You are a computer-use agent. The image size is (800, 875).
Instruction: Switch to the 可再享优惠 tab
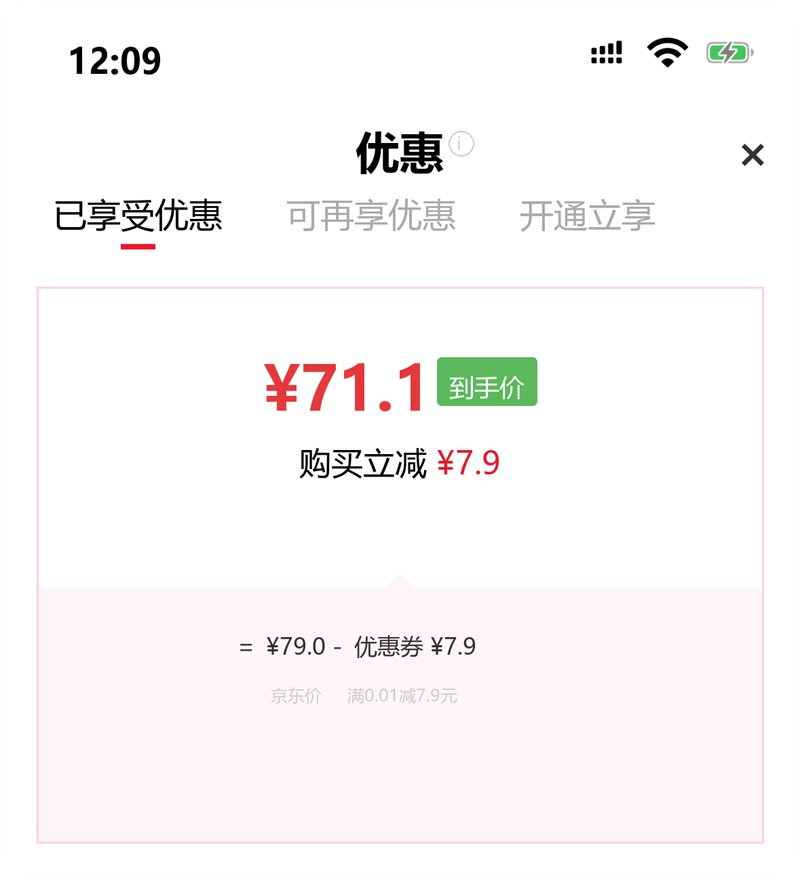[x=371, y=216]
